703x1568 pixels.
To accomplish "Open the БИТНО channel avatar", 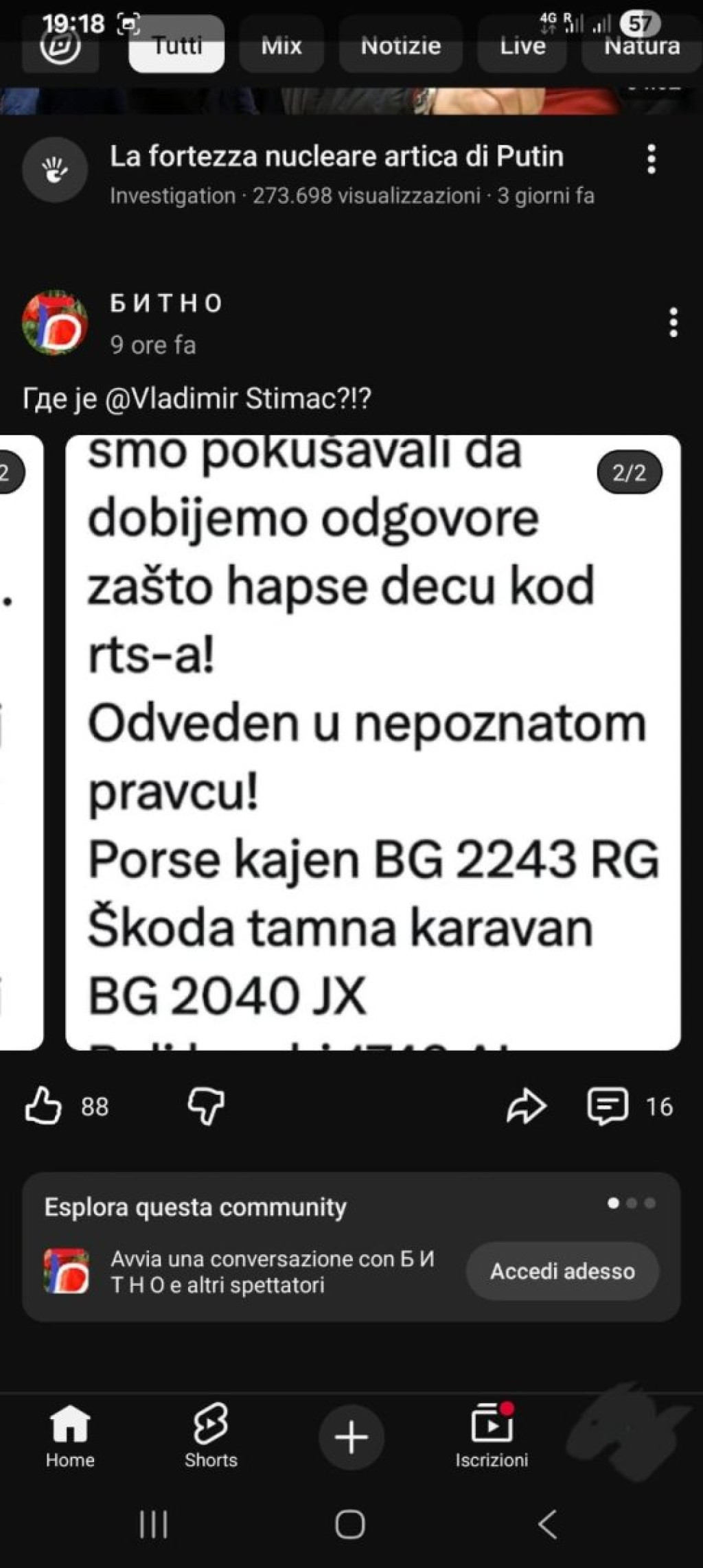I will pos(55,323).
